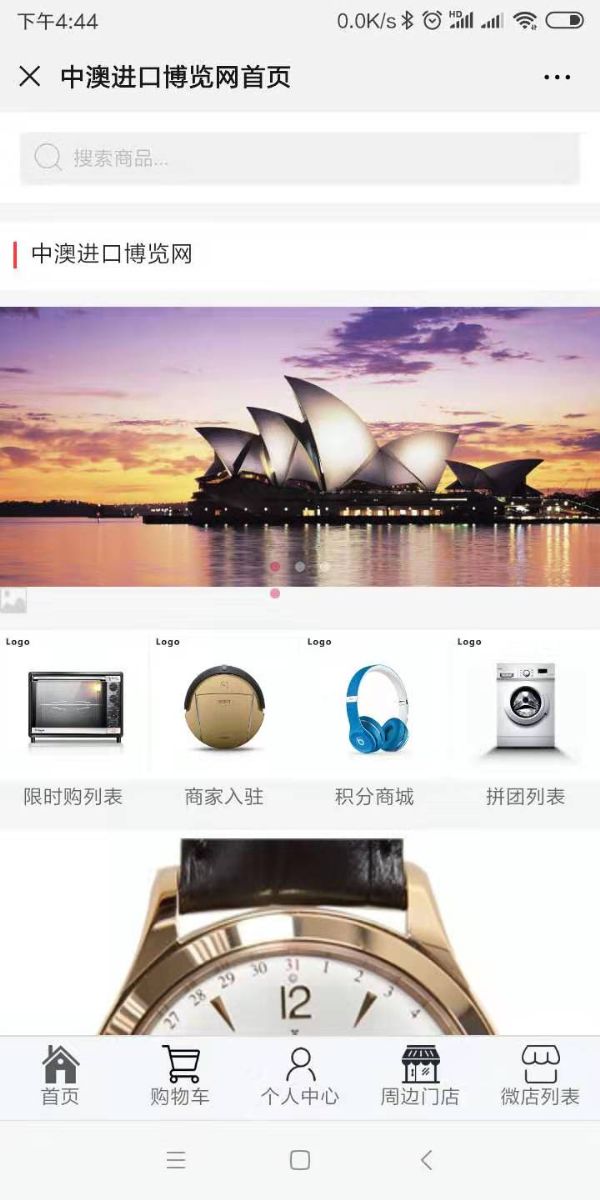
Task: Open the 周边门店 tab
Action: point(420,1076)
